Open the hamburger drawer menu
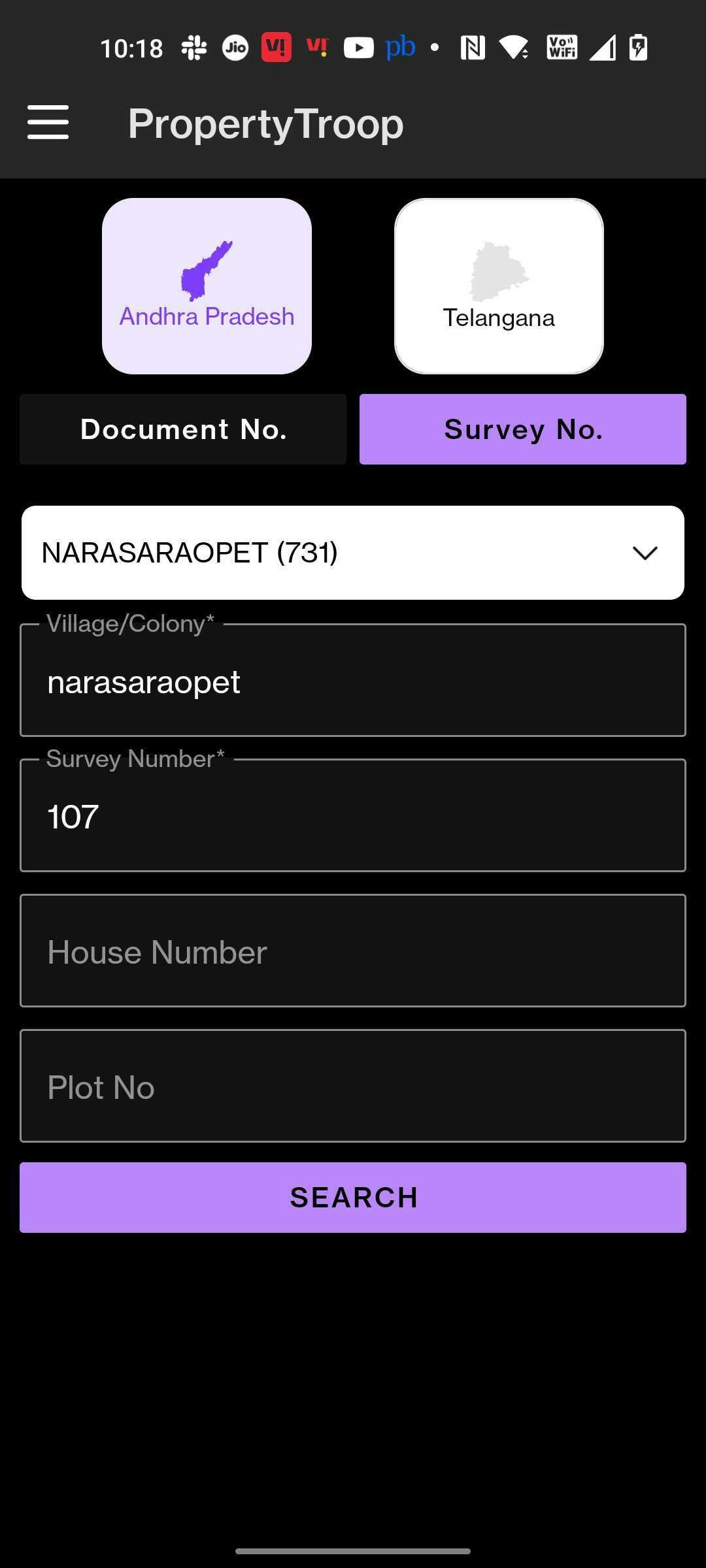Screen dimensions: 706x1568 click(x=48, y=122)
